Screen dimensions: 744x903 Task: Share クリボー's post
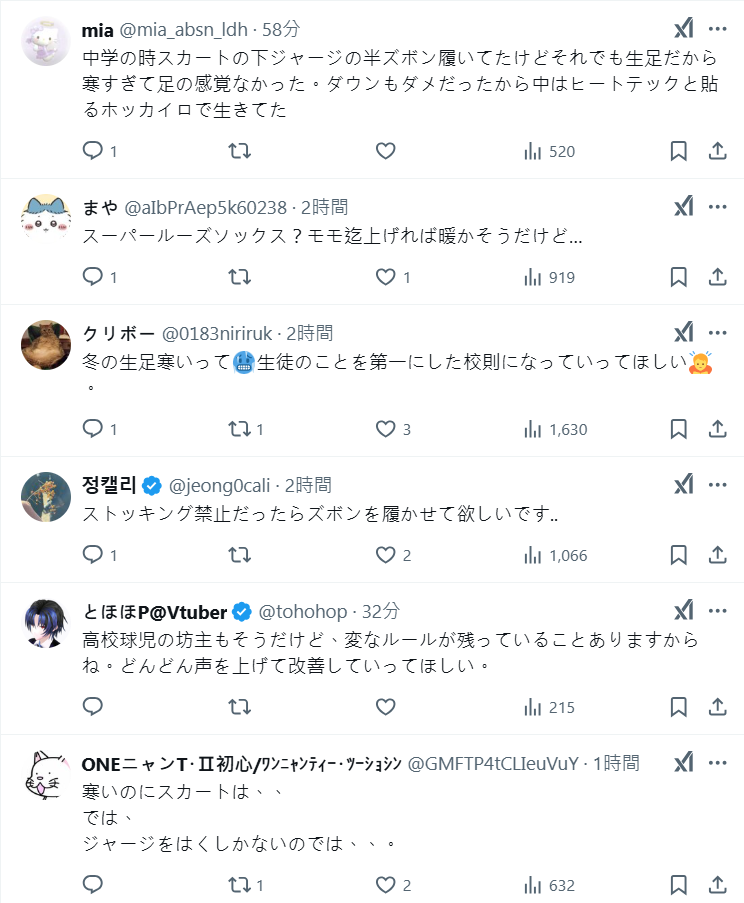pyautogui.click(x=717, y=429)
